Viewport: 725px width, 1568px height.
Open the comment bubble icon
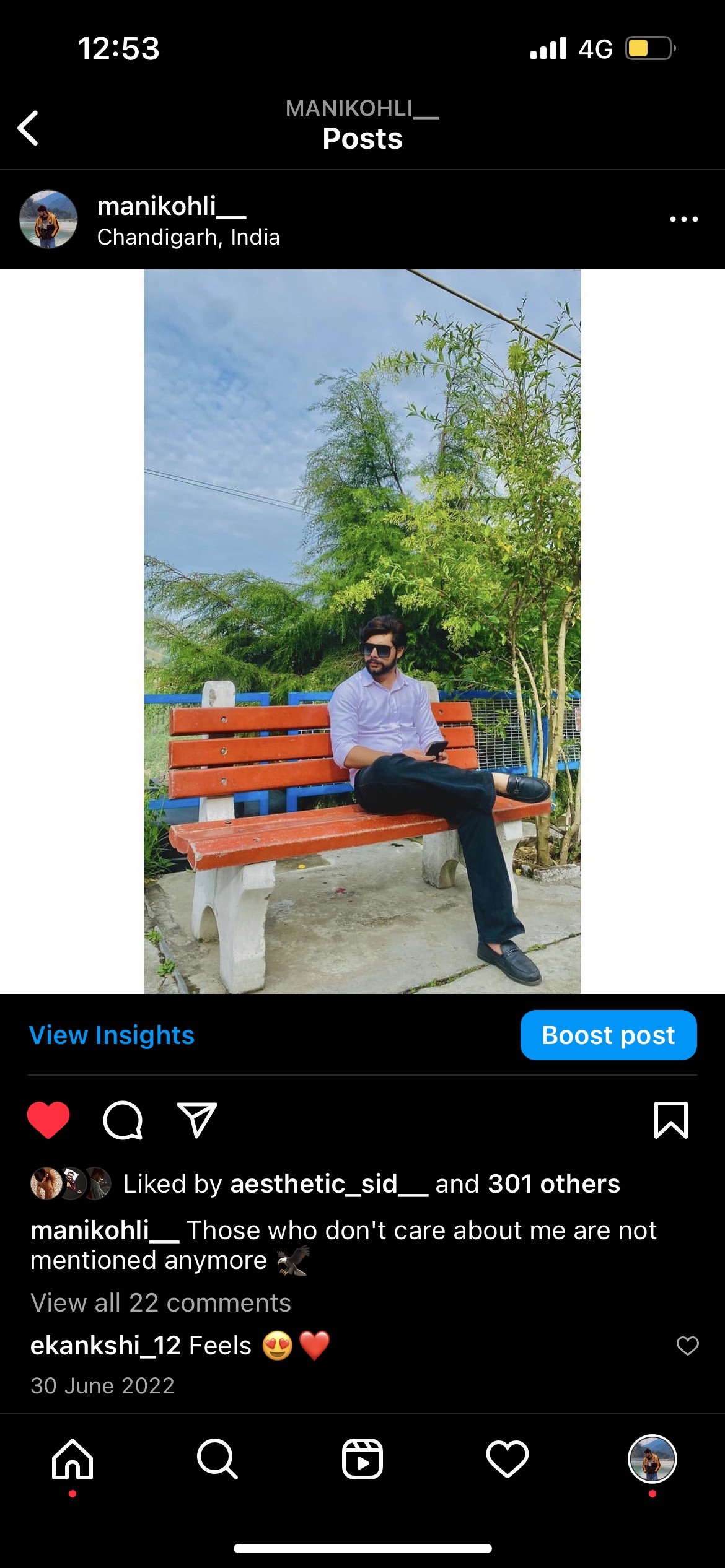point(123,1120)
